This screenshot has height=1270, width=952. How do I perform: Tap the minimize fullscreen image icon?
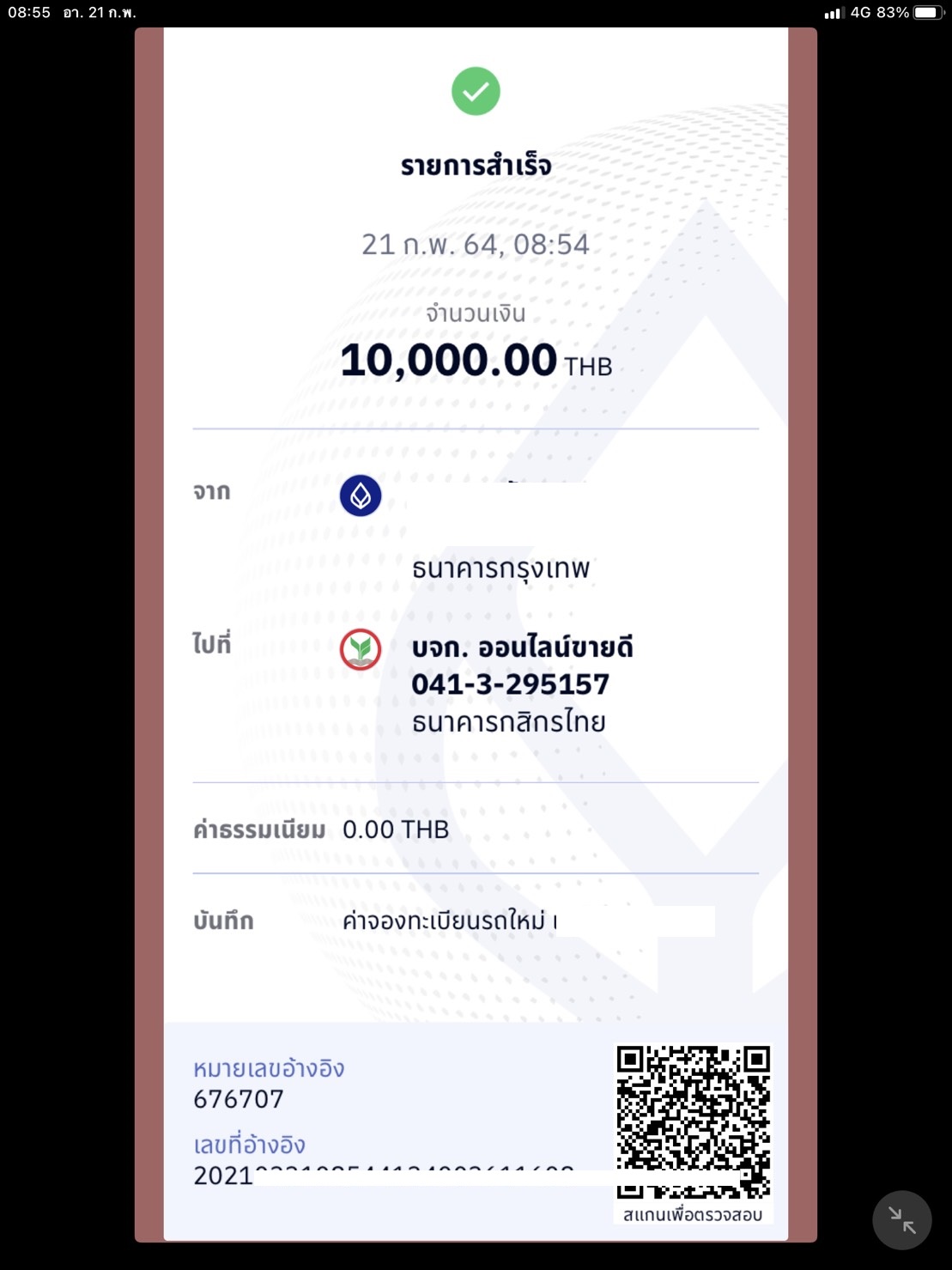901,1219
